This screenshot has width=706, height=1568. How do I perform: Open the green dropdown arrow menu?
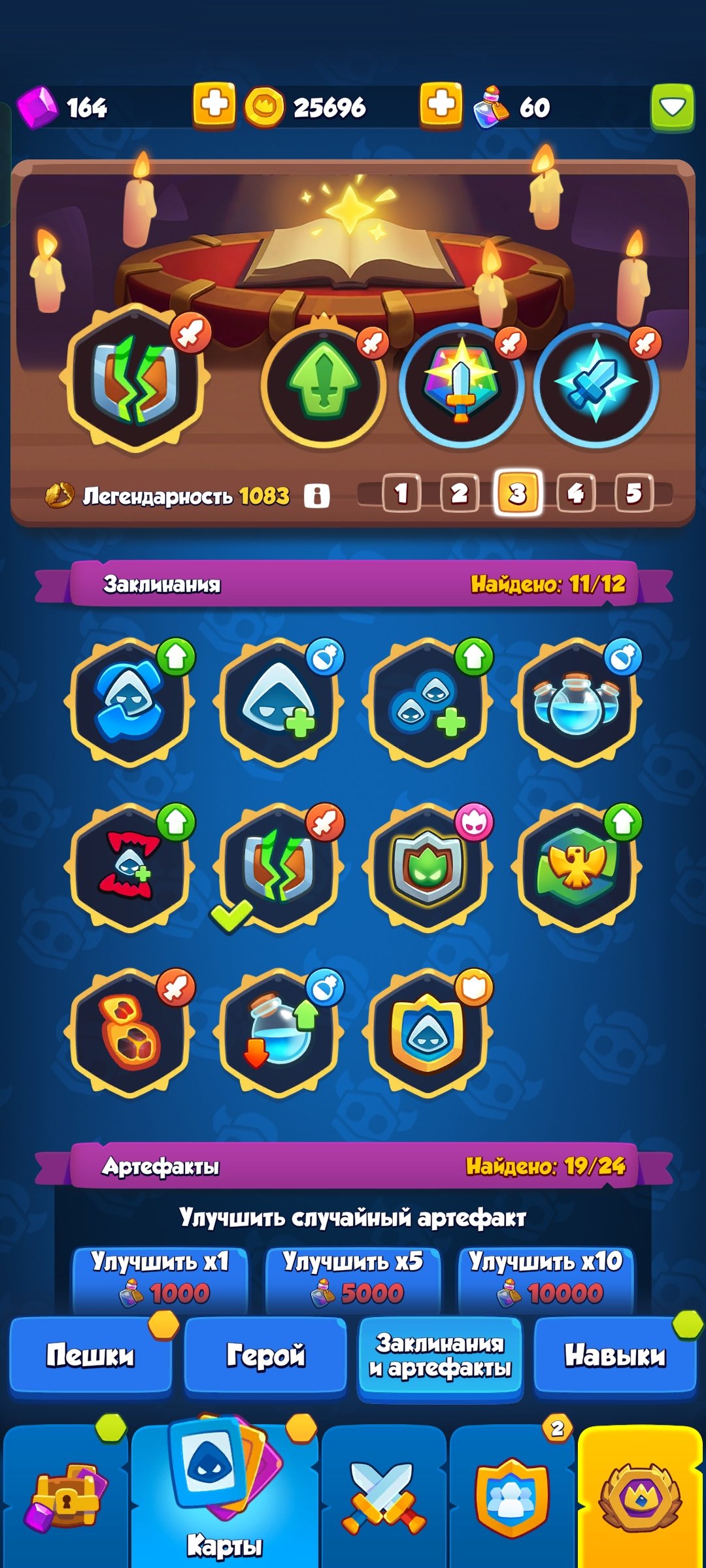click(672, 107)
